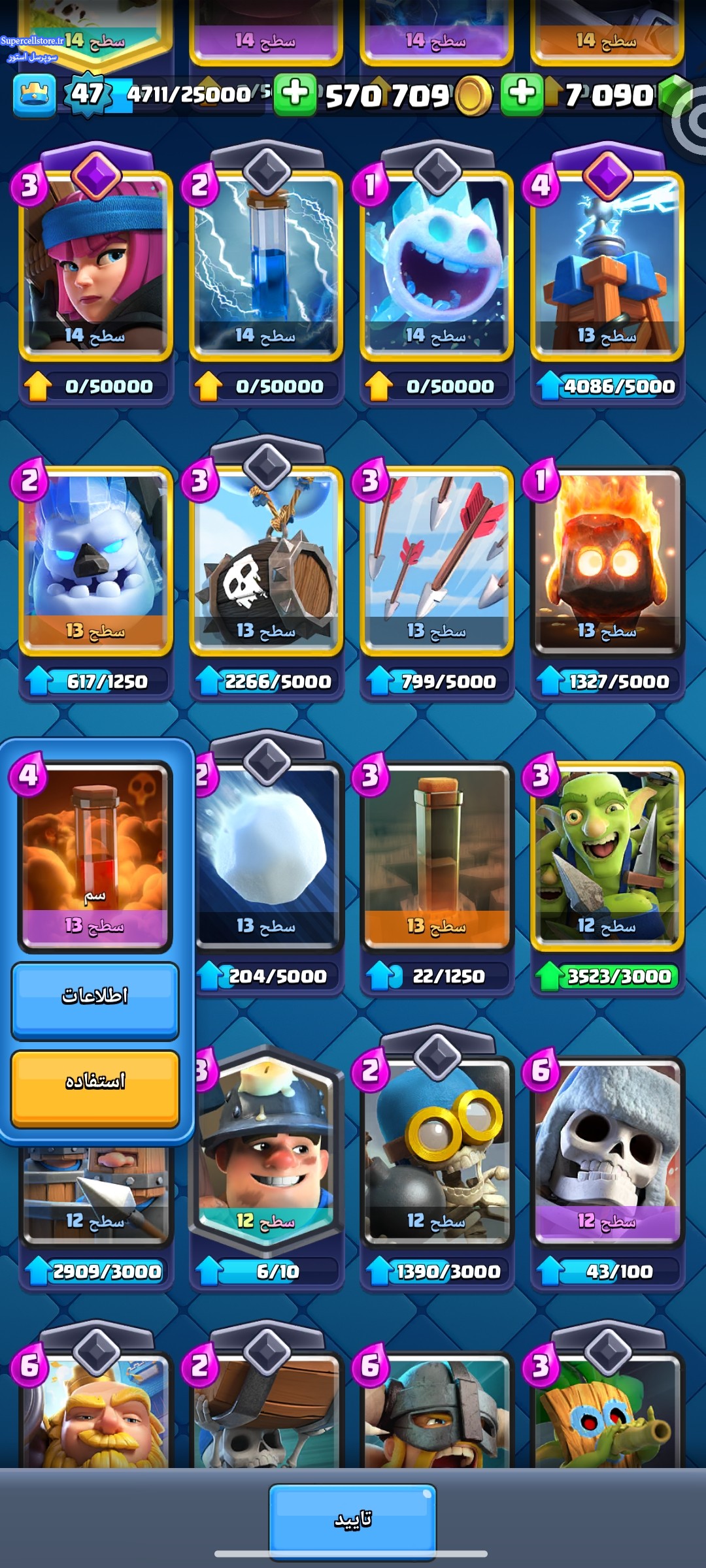This screenshot has width=706, height=1568.
Task: Open the crown profile icon beside level 47
Action: (x=34, y=95)
